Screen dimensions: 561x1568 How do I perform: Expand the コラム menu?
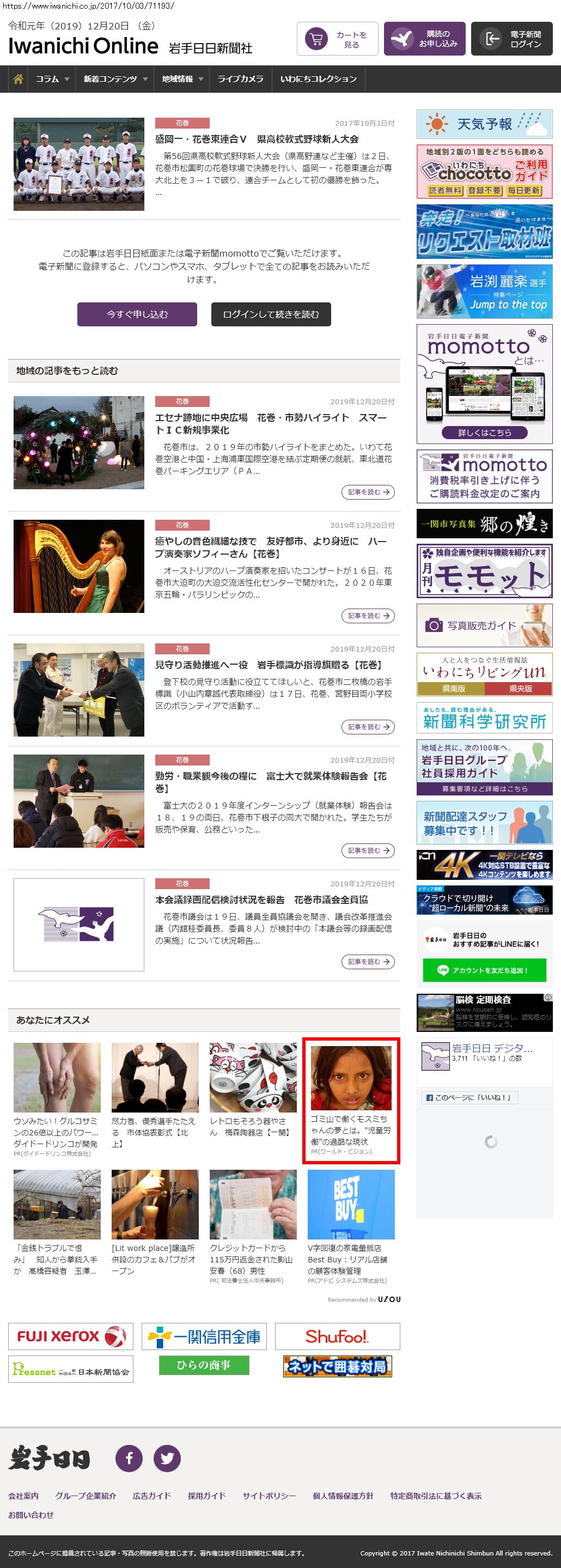pyautogui.click(x=52, y=79)
